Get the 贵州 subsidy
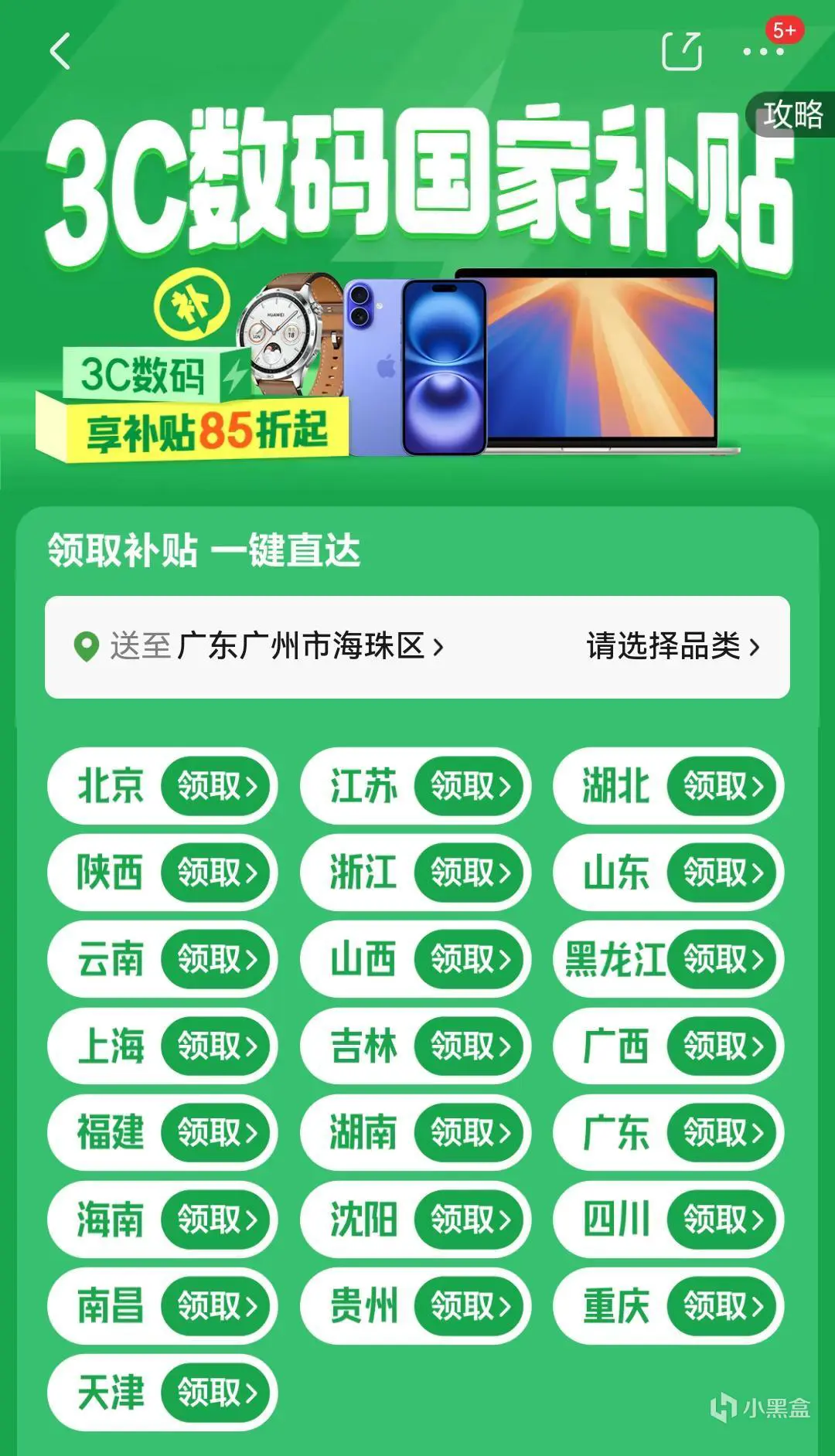 [470, 1305]
